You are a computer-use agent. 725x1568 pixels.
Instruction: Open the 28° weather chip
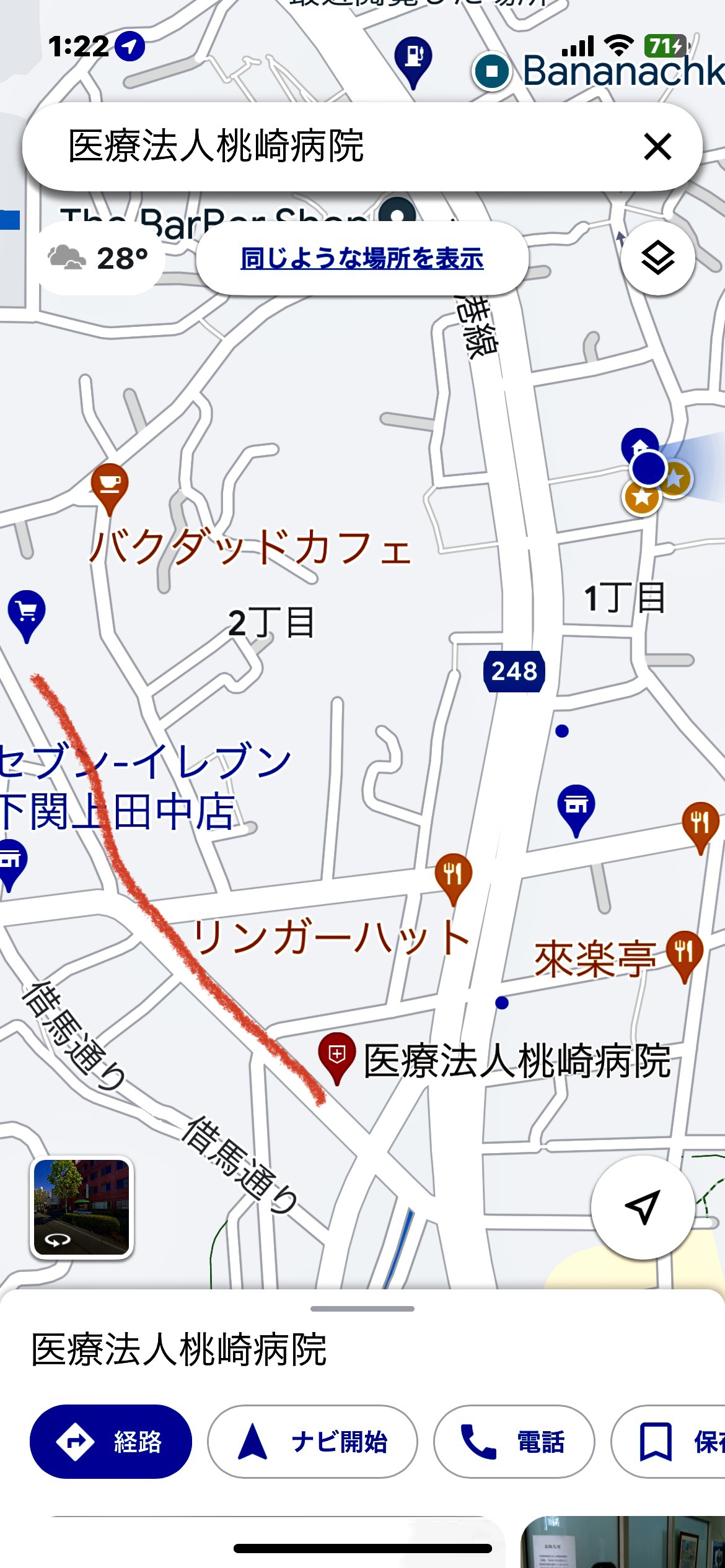pyautogui.click(x=101, y=258)
